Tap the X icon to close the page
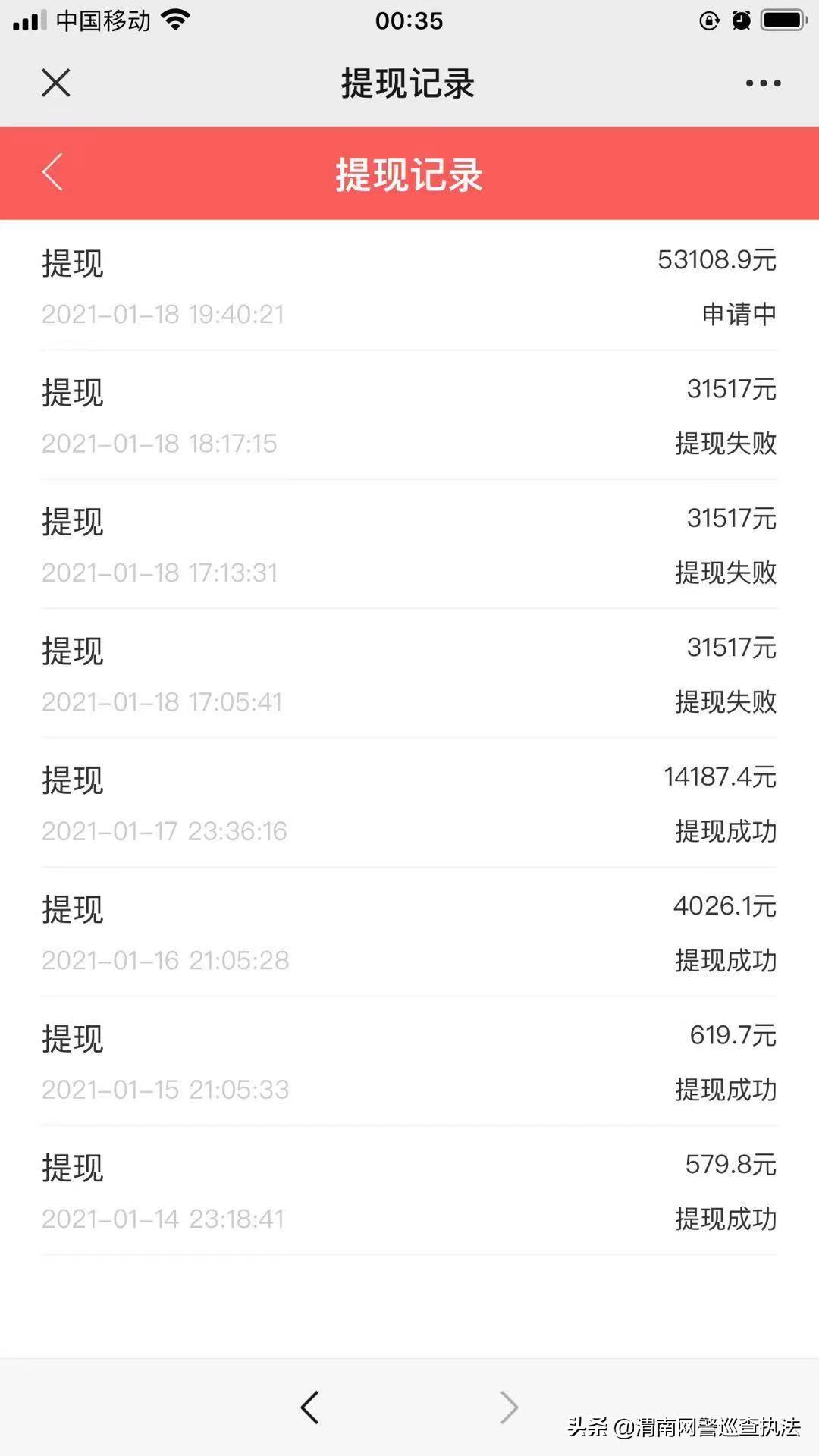819x1456 pixels. point(55,83)
